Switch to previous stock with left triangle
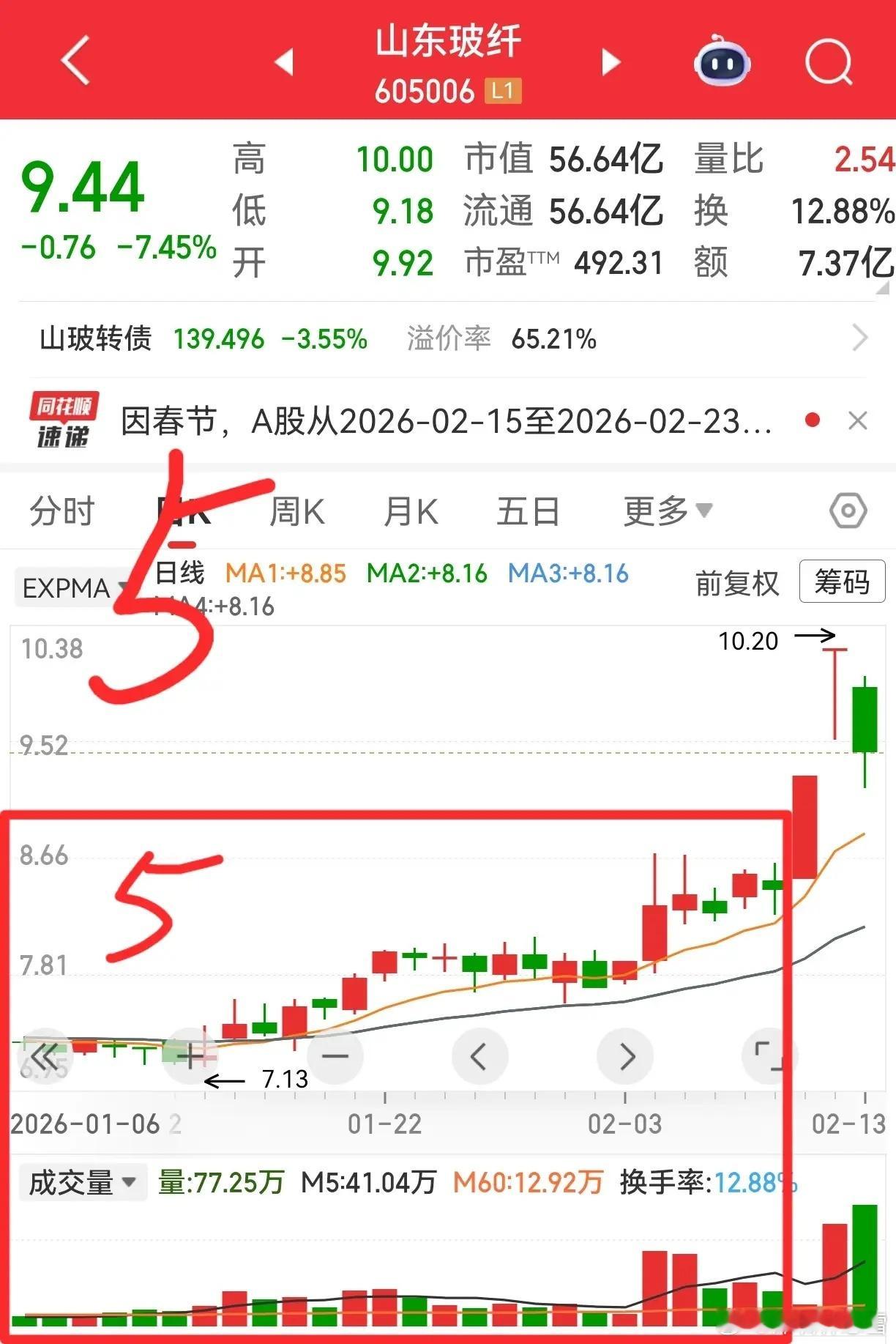The height and width of the screenshot is (1344, 896). 285,63
